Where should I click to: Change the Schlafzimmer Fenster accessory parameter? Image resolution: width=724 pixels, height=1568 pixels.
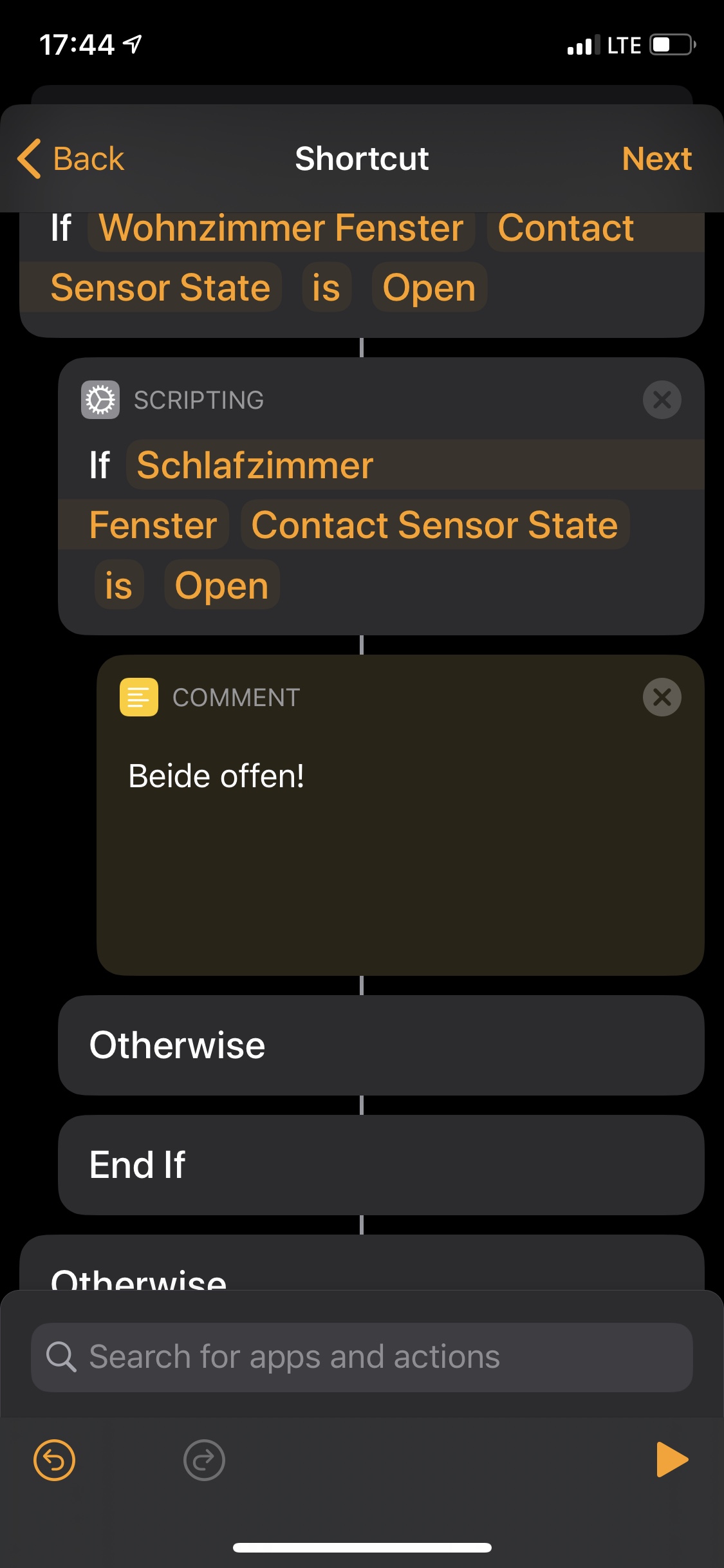tap(255, 465)
